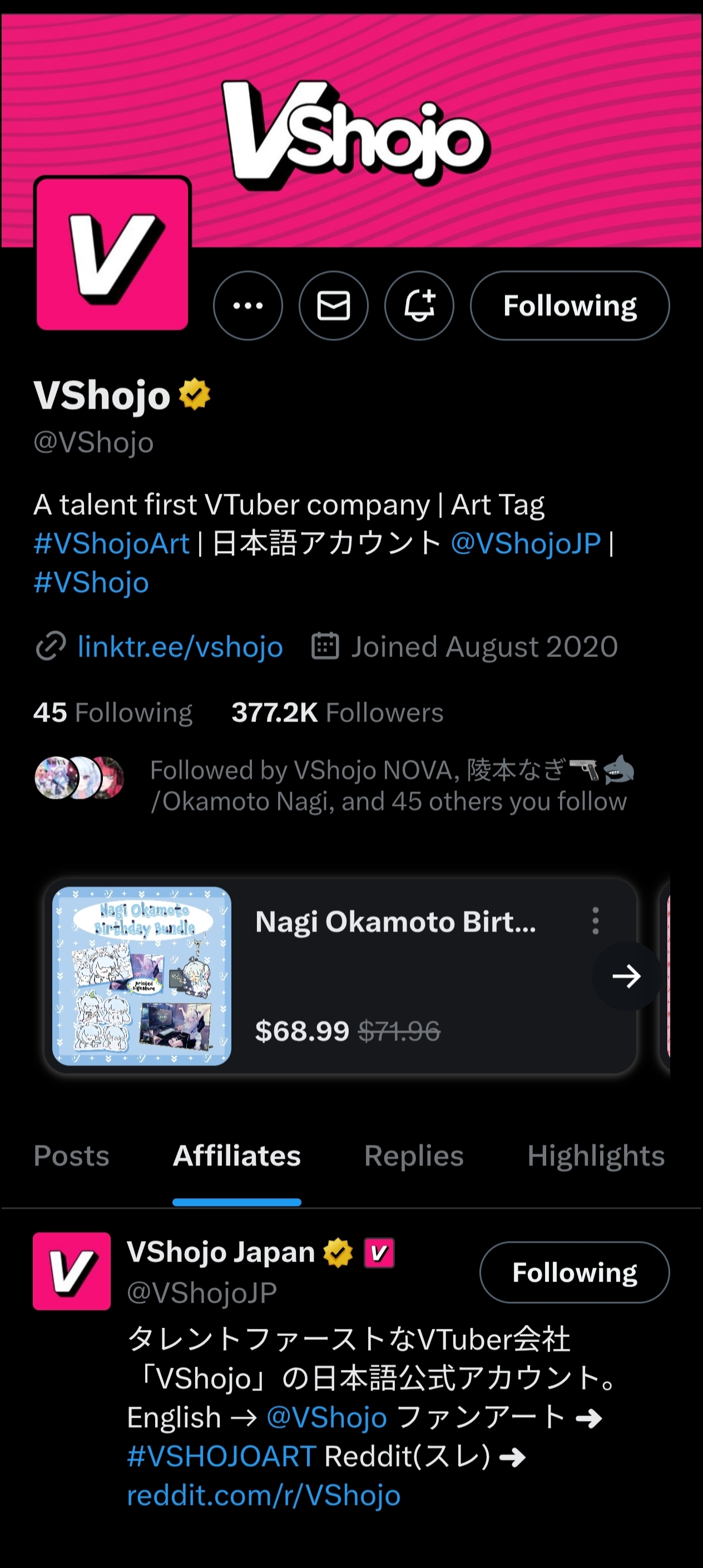Switch to the Posts tab
This screenshot has height=1568, width=703.
point(71,1156)
